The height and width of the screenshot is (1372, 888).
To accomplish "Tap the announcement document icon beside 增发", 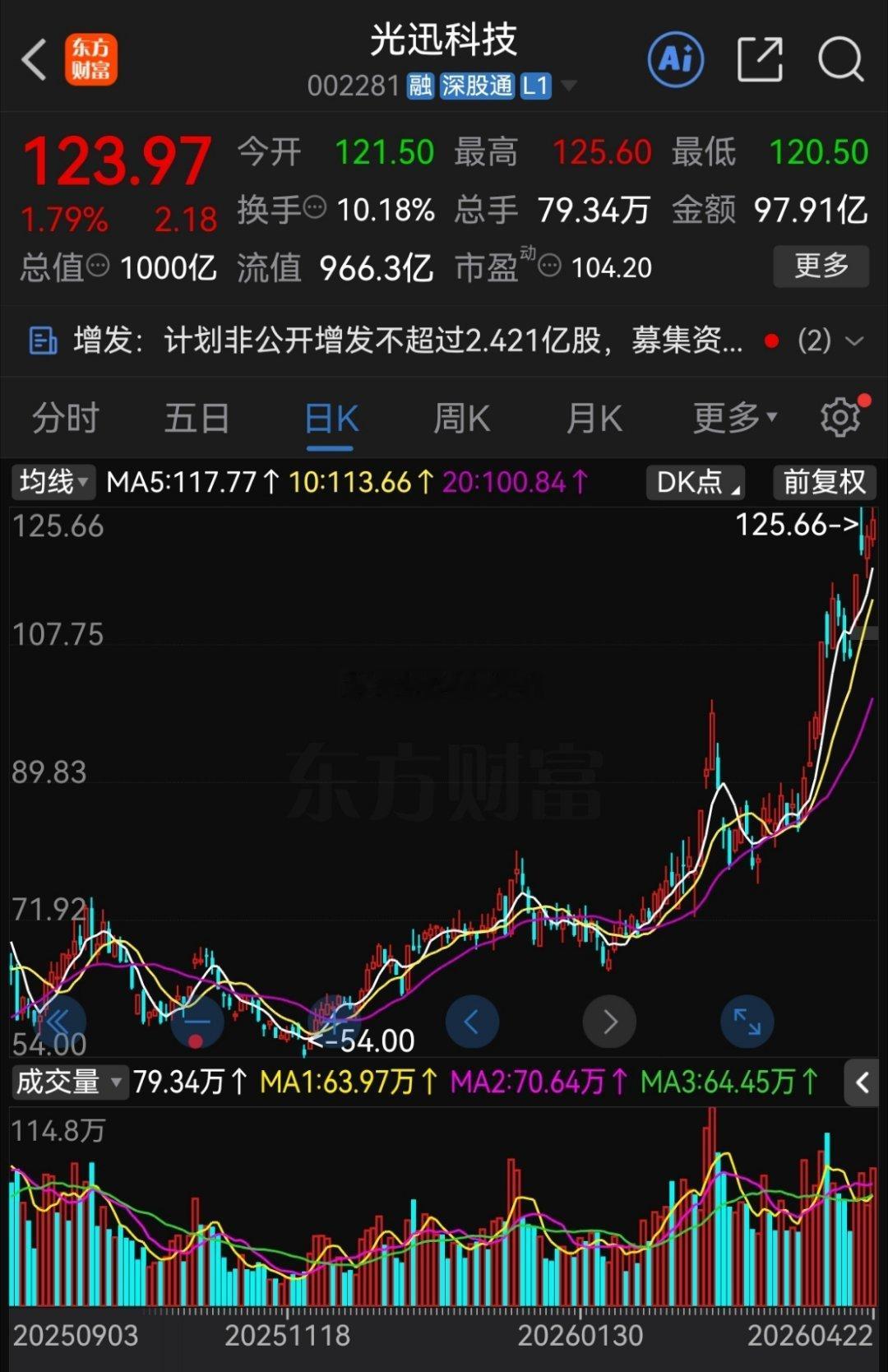I will tap(44, 340).
